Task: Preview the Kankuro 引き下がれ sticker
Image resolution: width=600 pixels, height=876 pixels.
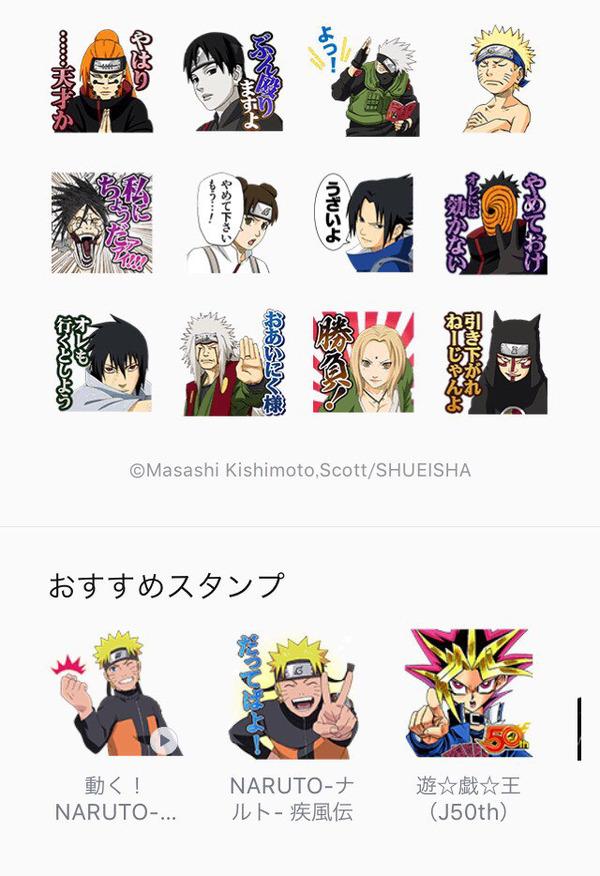Action: pyautogui.click(x=496, y=363)
